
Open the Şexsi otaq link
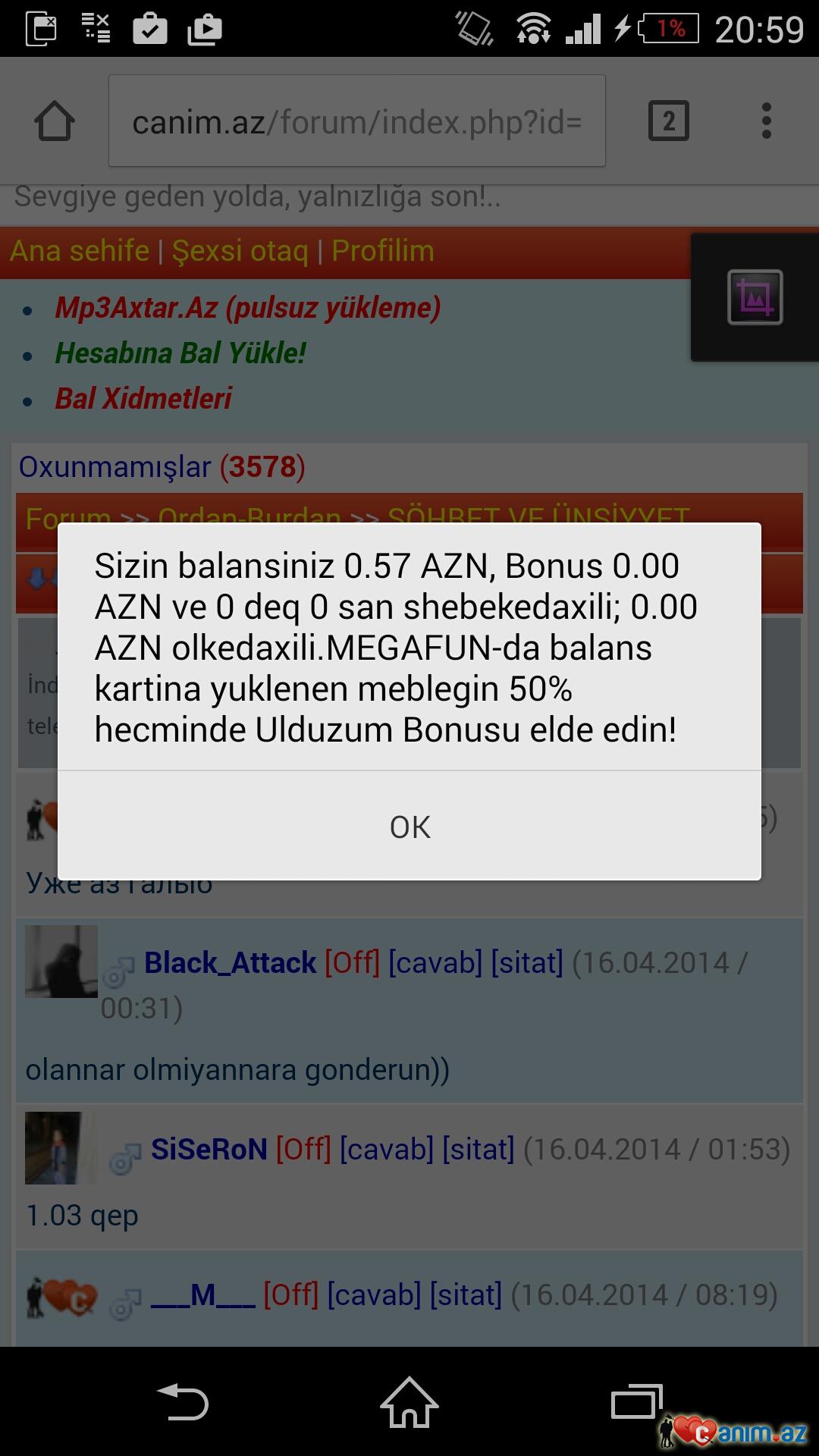[x=240, y=251]
